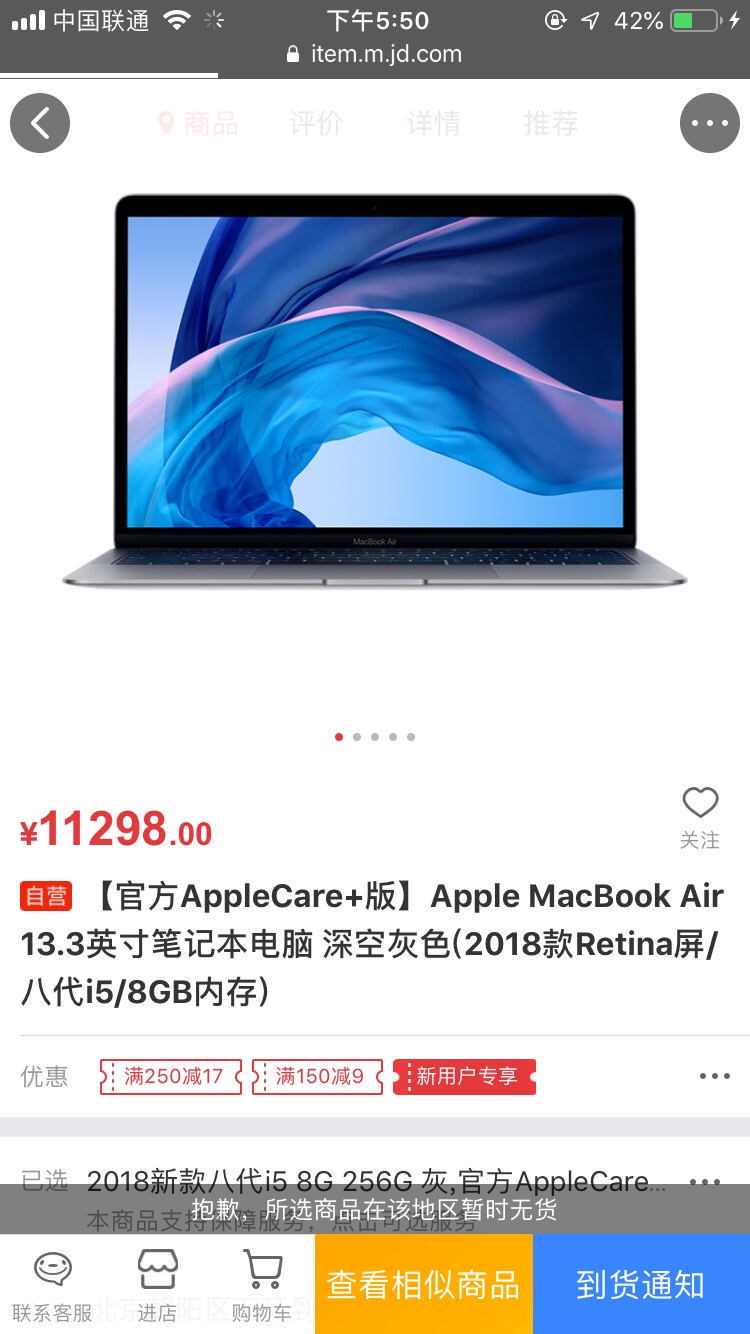Tap the item.m.jd.com address bar
The image size is (750, 1334).
click(375, 54)
